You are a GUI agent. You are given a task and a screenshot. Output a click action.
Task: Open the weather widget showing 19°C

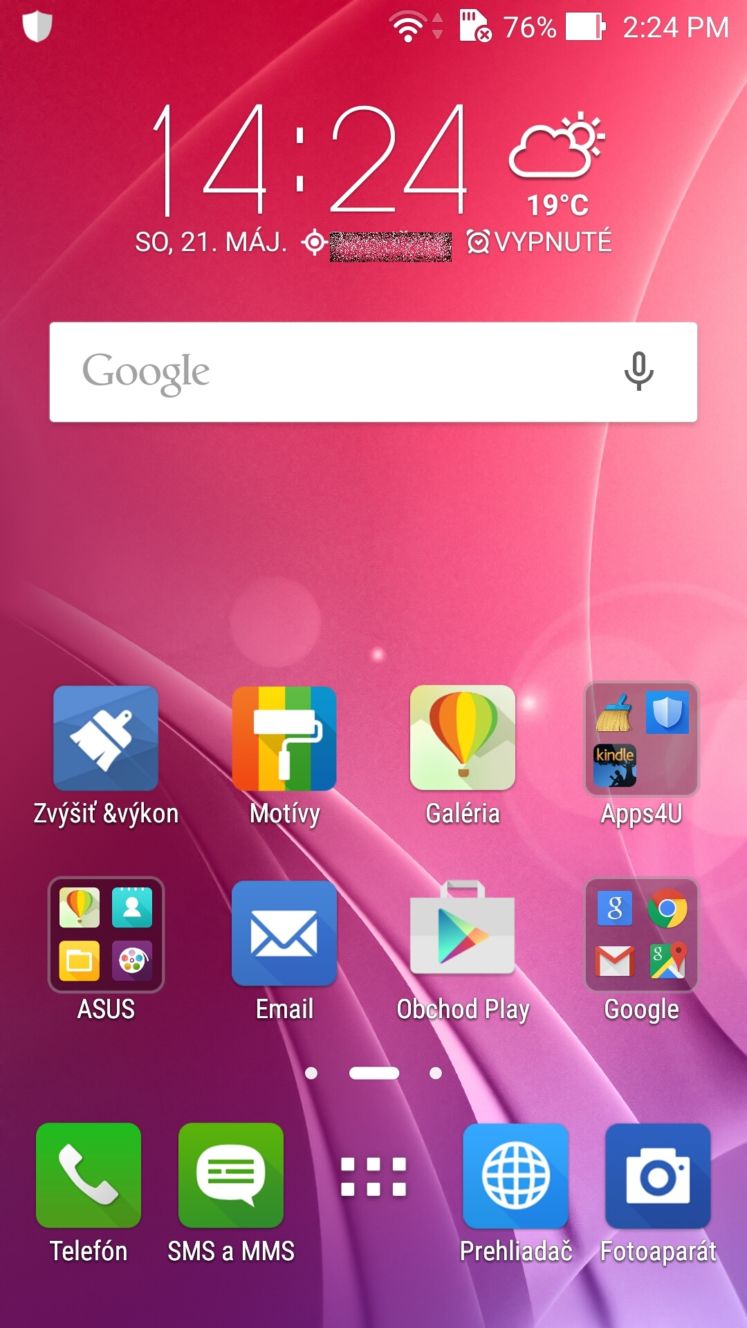(558, 166)
